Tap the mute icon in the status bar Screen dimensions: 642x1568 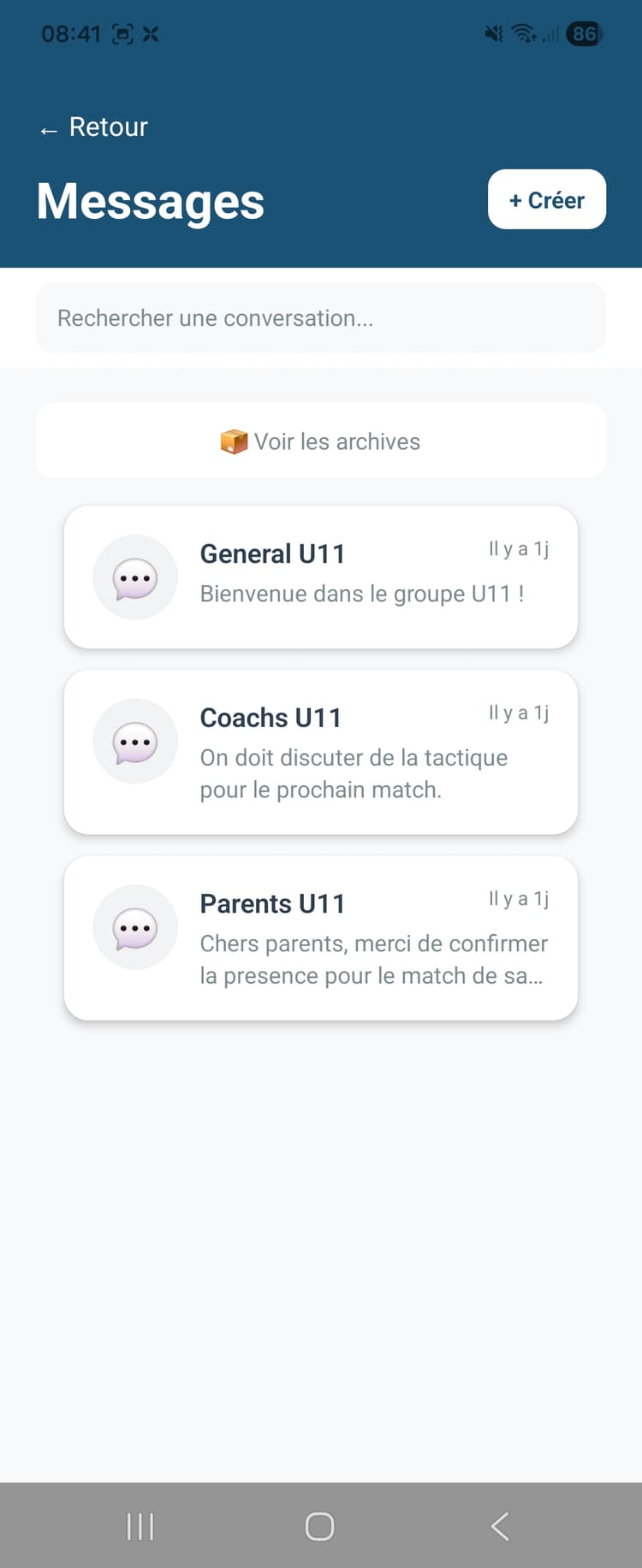coord(493,34)
